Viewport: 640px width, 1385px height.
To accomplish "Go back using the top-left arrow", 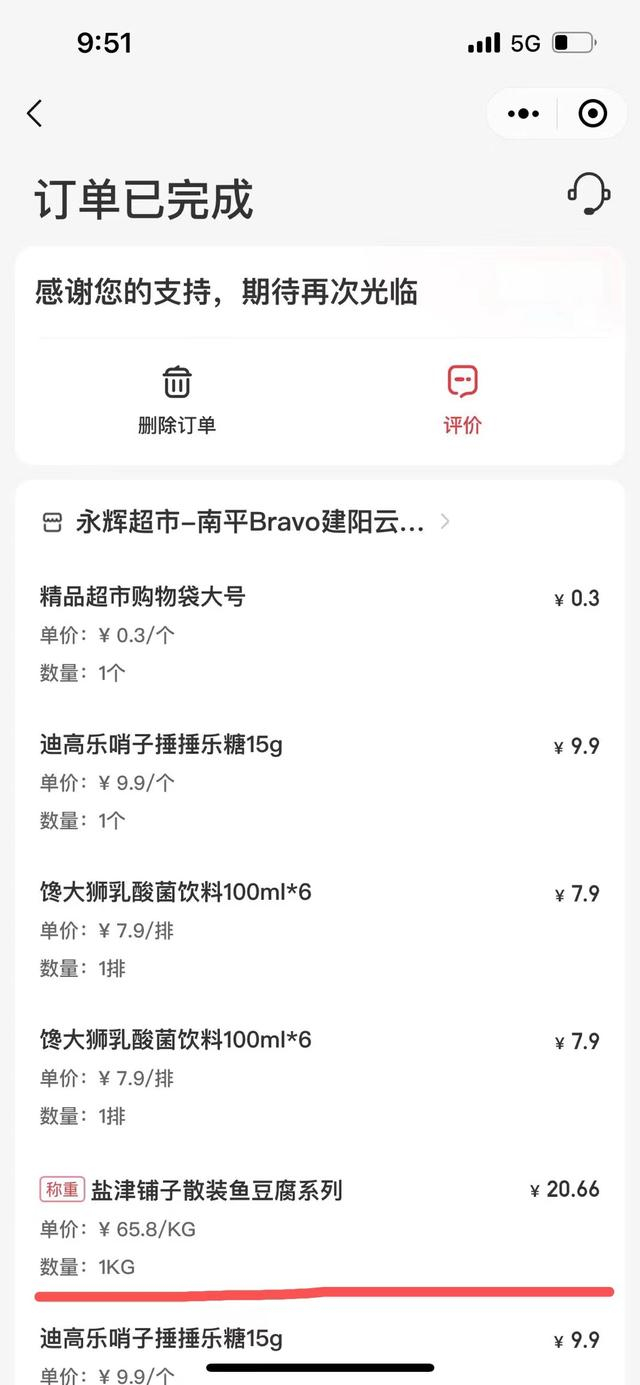I will coord(35,114).
